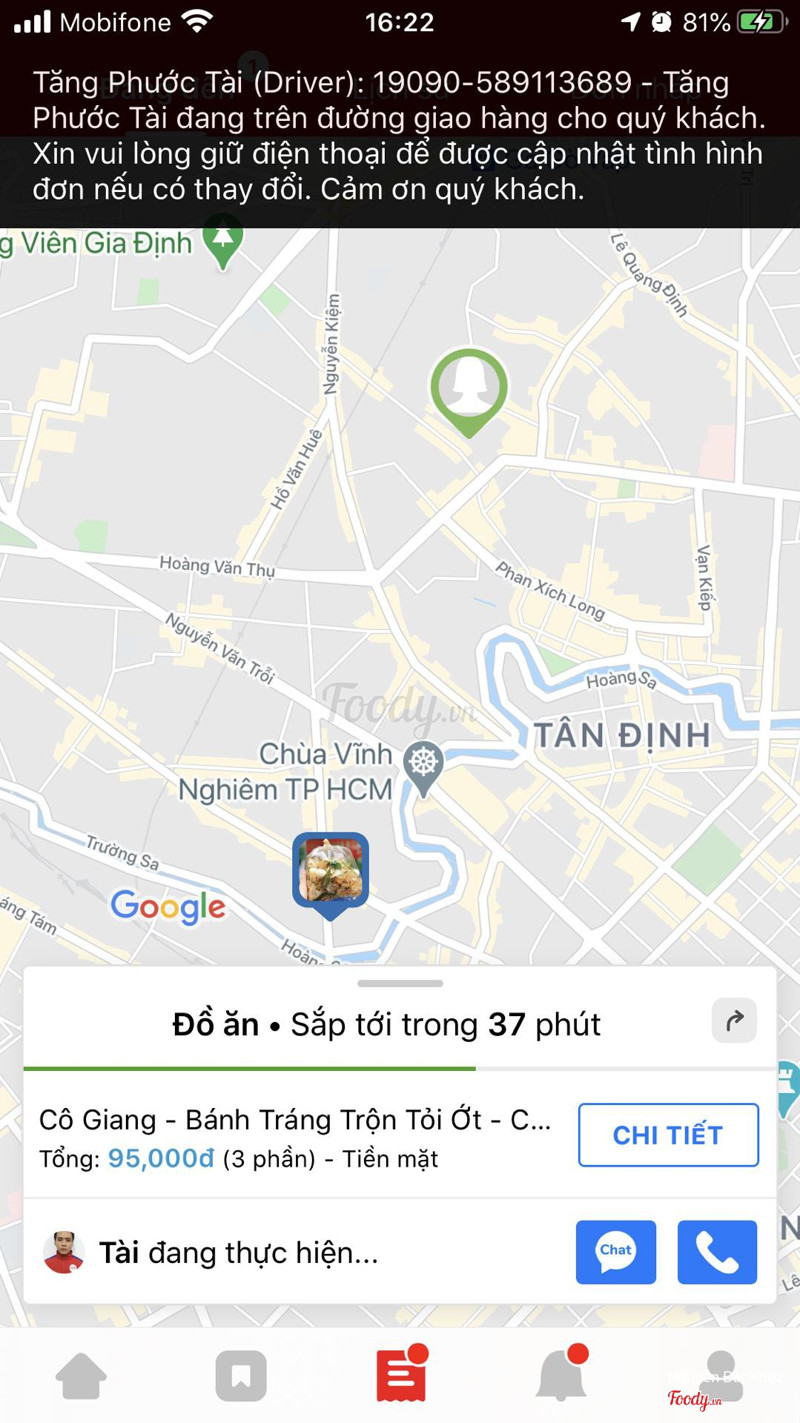Image resolution: width=800 pixels, height=1423 pixels.
Task: Tap the share arrow on order card
Action: click(x=734, y=1021)
